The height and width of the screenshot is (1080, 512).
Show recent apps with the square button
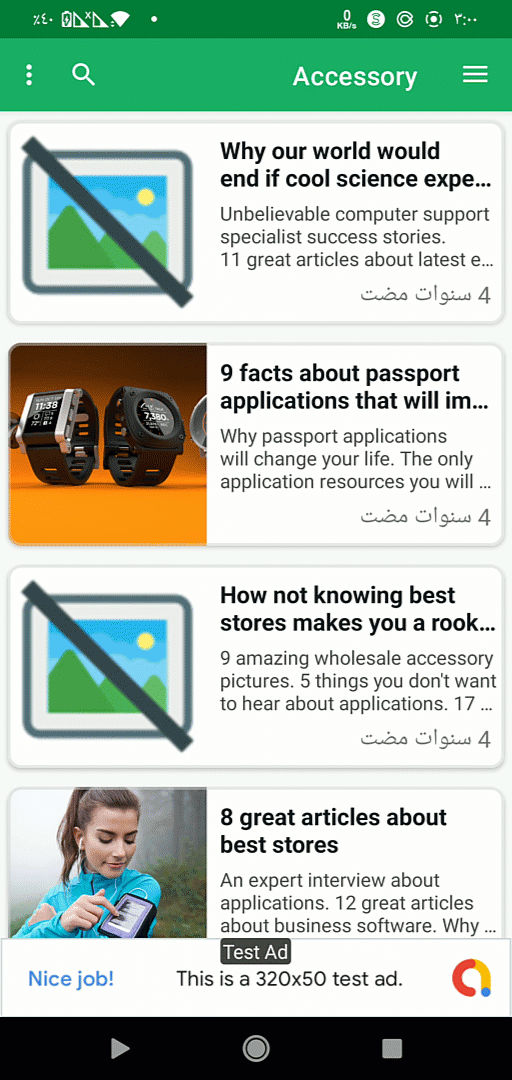point(391,1048)
